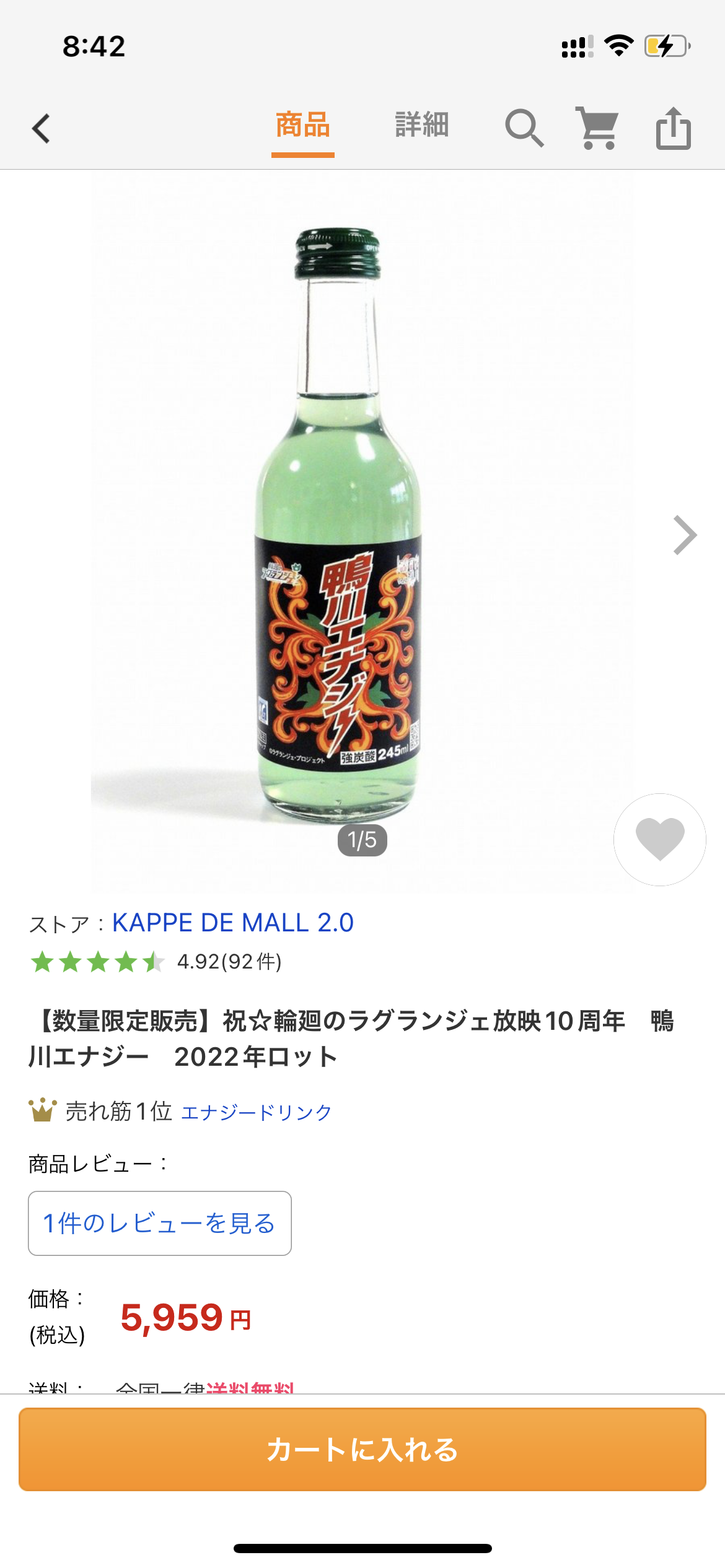This screenshot has width=725, height=1568.
Task: View the shopping cart
Action: pos(597,128)
